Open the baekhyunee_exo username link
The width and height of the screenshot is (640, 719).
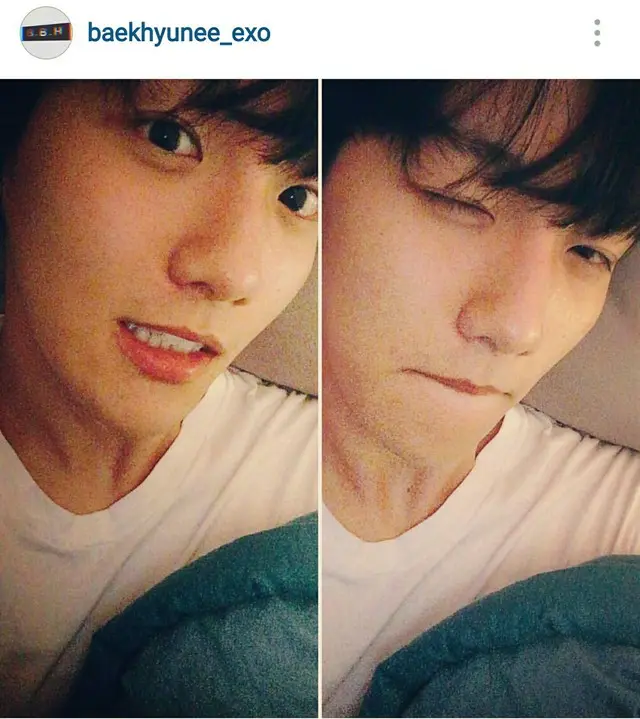click(x=179, y=32)
